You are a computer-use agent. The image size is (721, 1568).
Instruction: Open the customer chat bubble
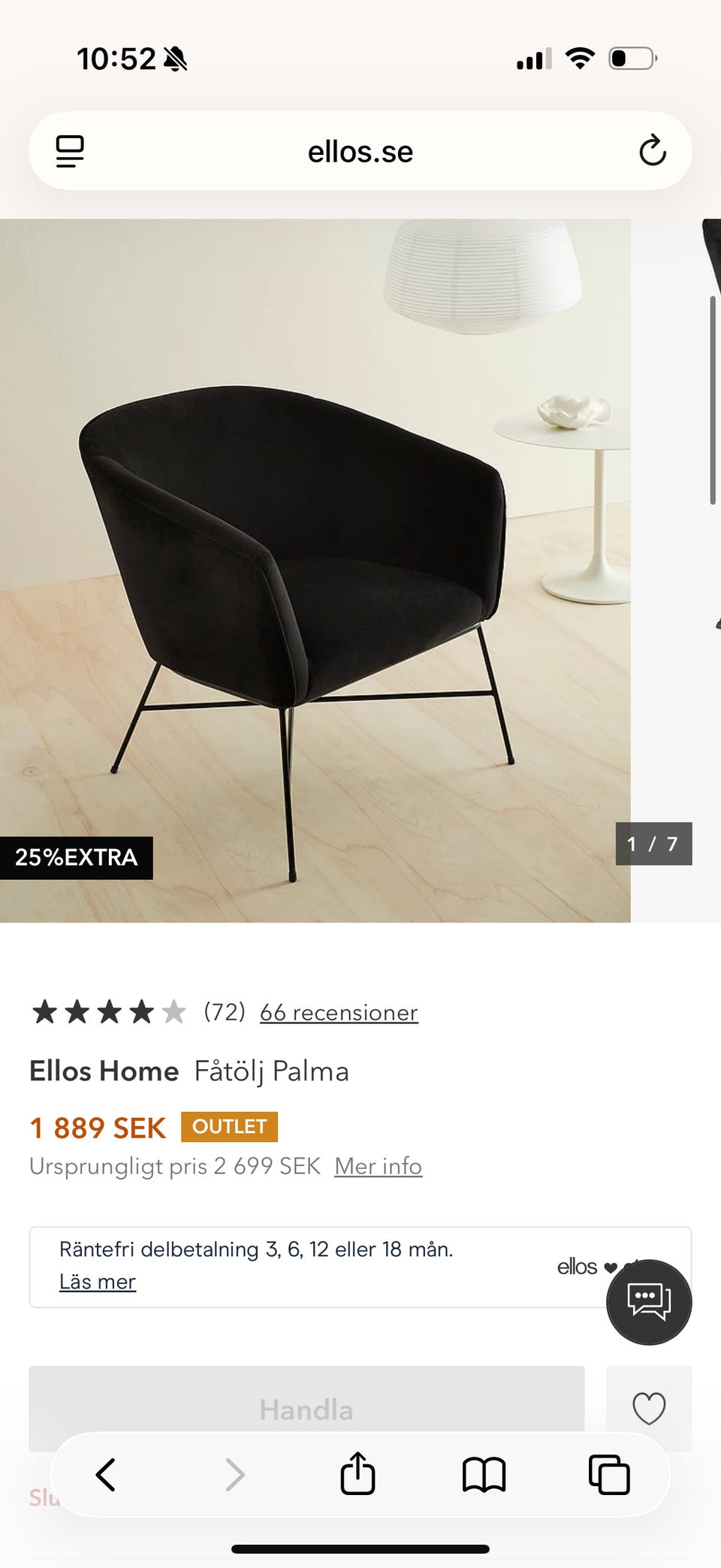coord(649,1302)
